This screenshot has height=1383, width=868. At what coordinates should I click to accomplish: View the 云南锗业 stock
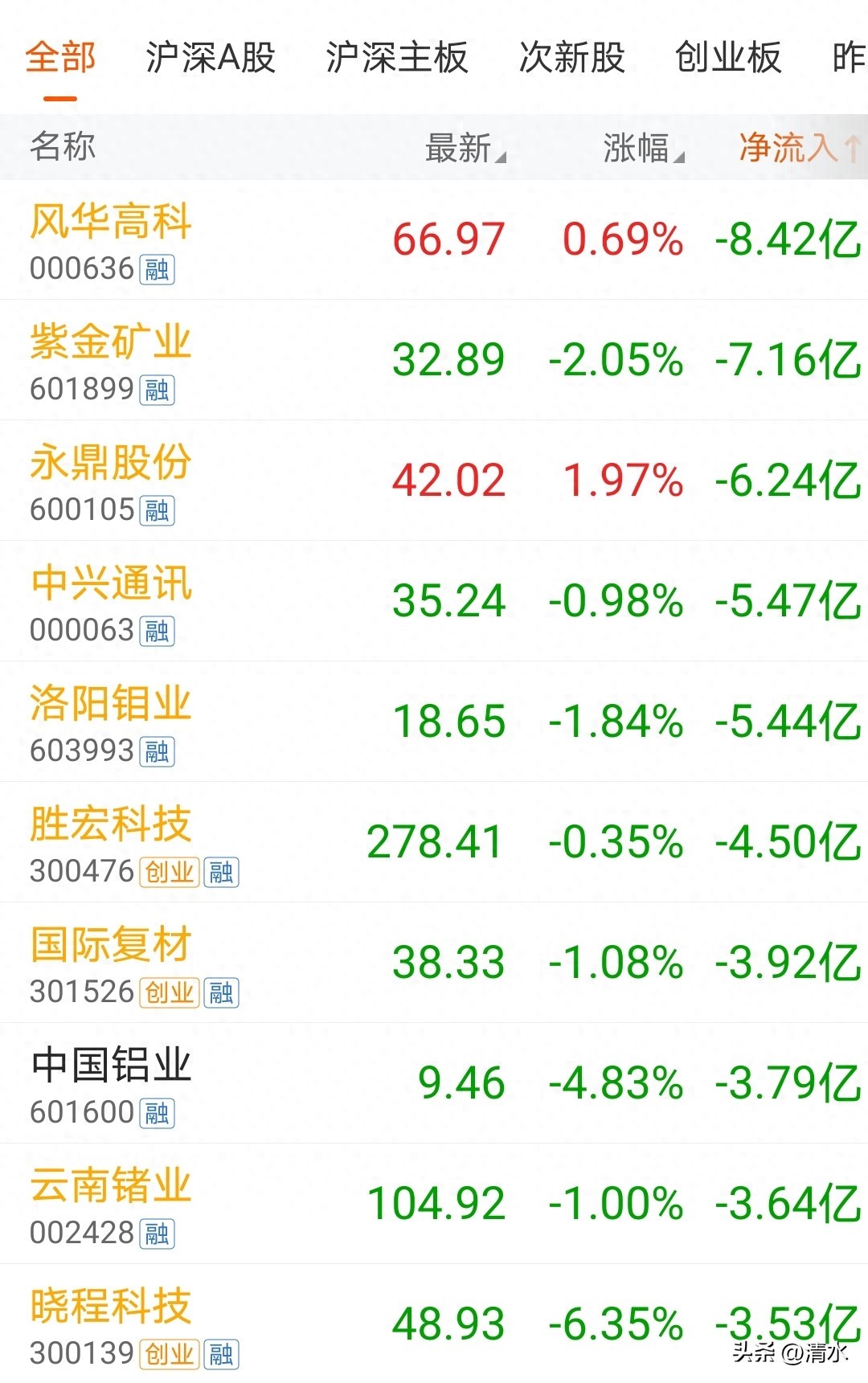point(434,1204)
